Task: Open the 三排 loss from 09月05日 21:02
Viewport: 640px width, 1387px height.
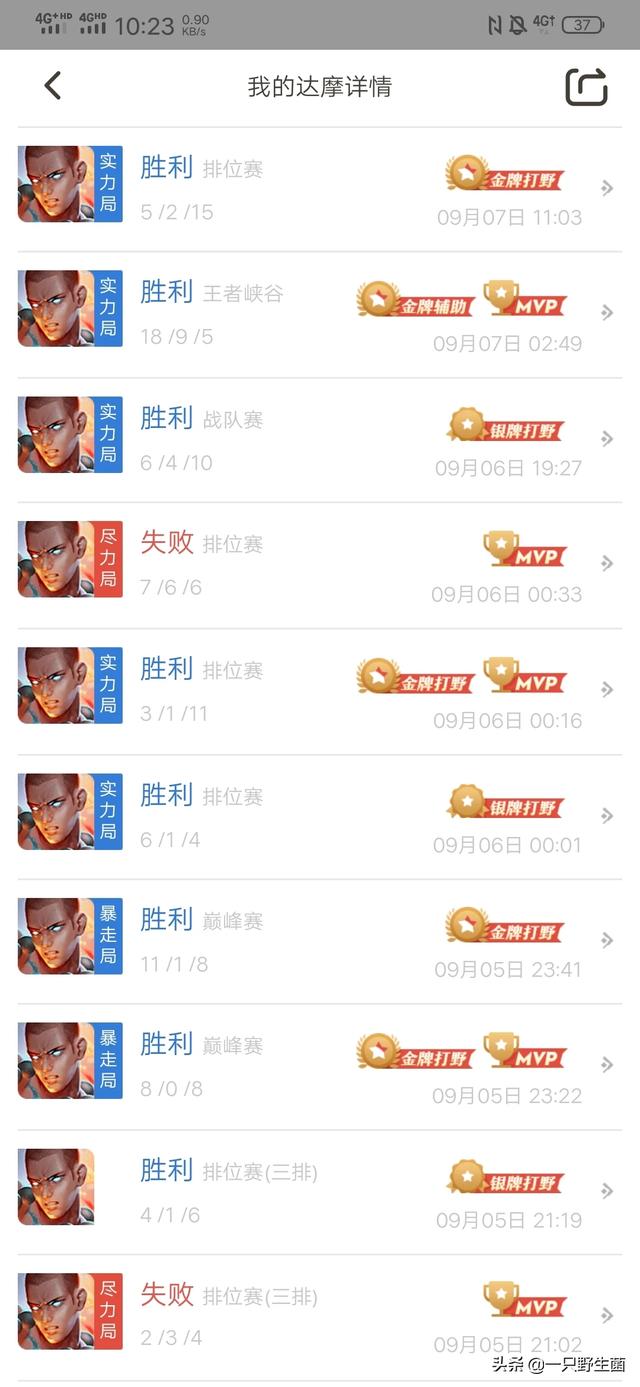Action: click(320, 1318)
